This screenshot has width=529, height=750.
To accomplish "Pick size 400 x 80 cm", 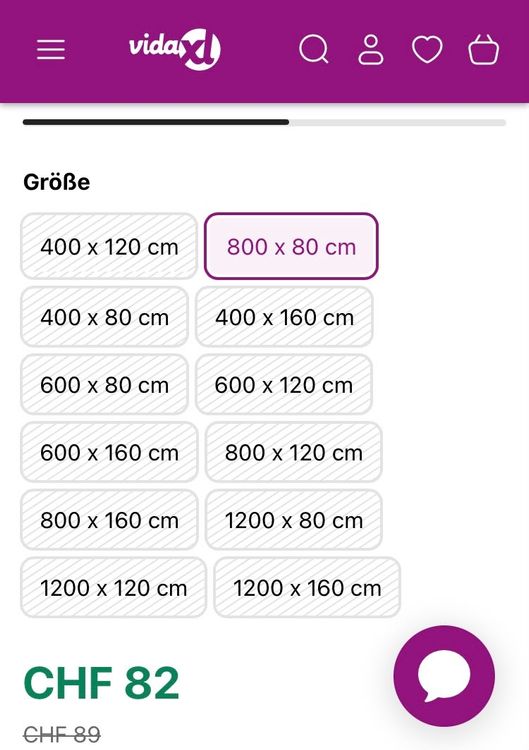I will (x=104, y=317).
